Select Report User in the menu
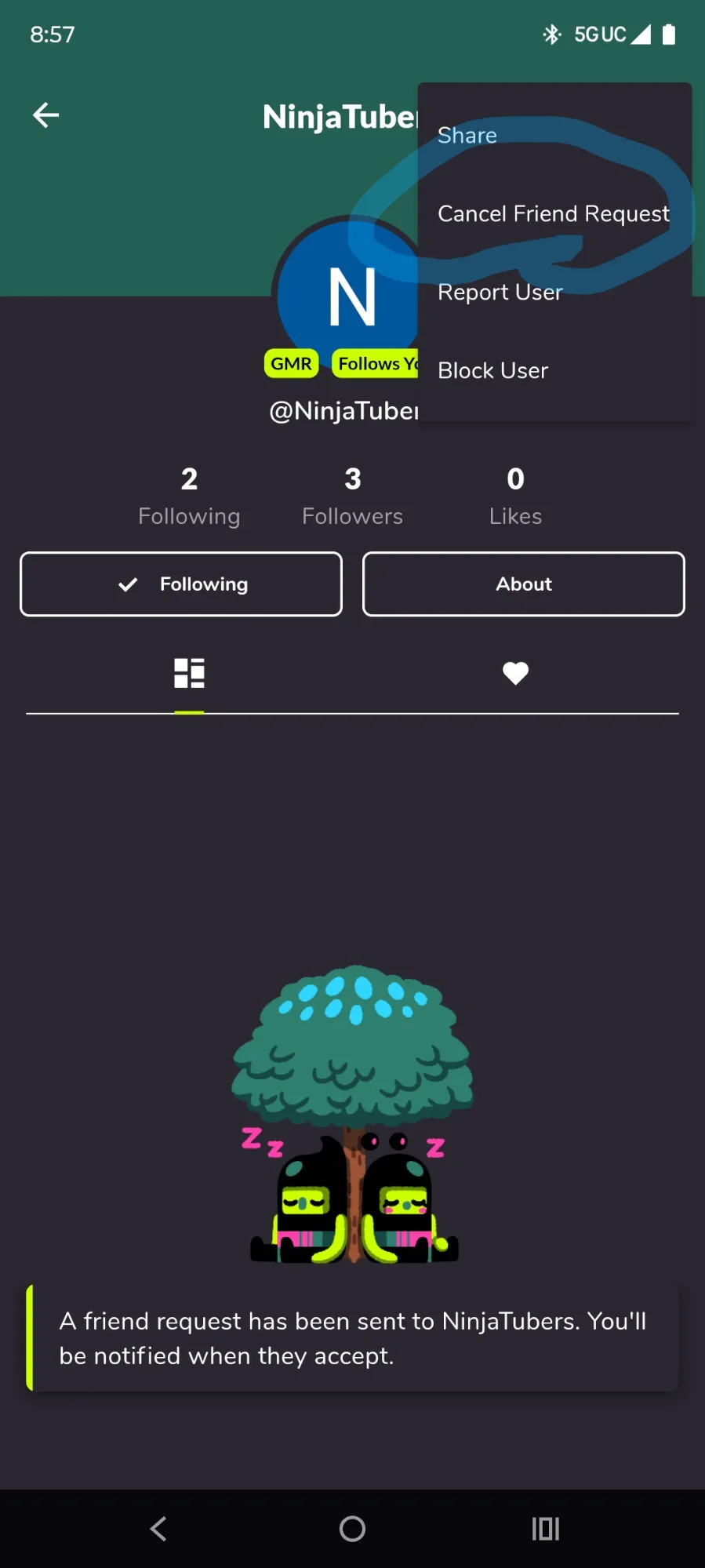The height and width of the screenshot is (1568, 705). coord(500,292)
